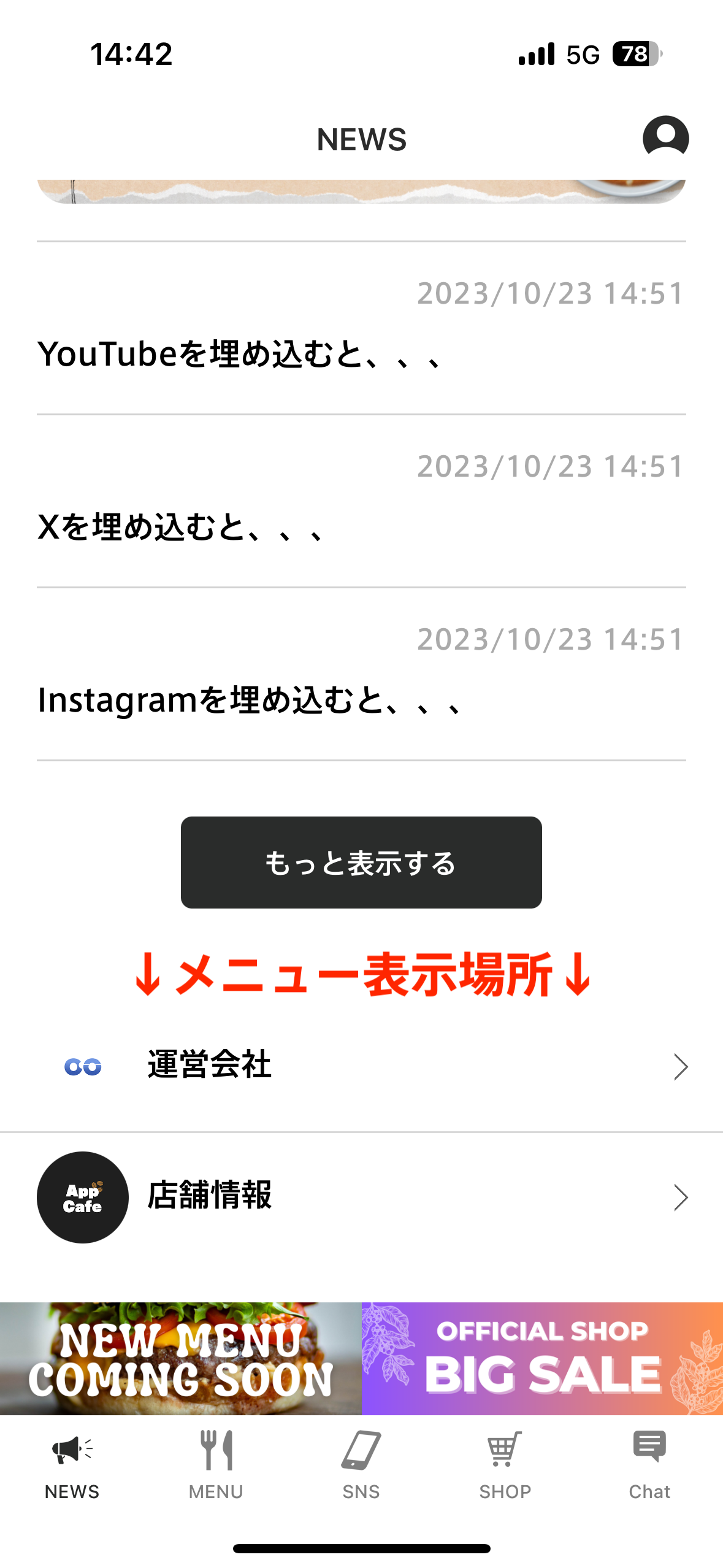
Task: Switch to the MENU tab
Action: pos(216,1465)
